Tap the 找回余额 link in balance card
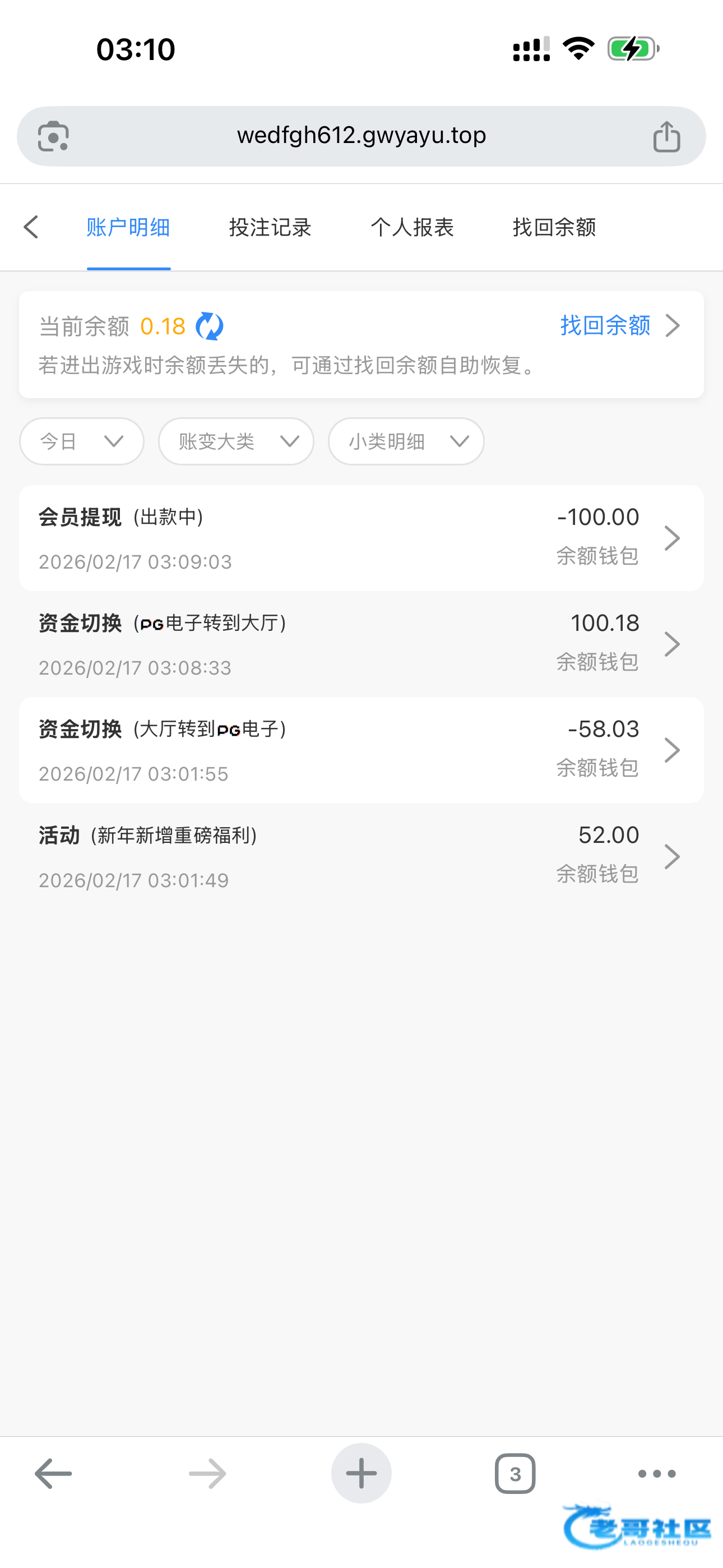723x1568 pixels. [618, 326]
